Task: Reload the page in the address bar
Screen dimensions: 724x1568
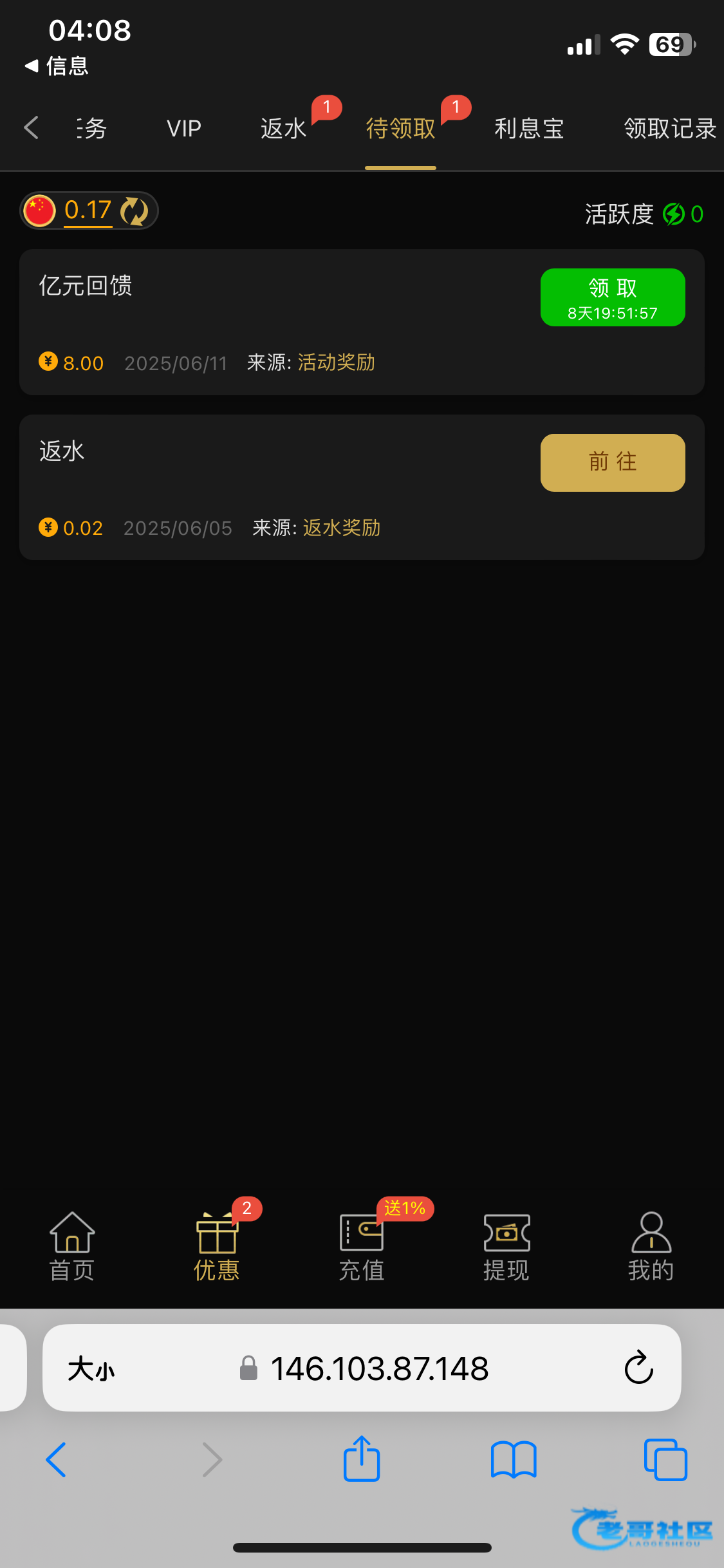Action: (x=638, y=1368)
